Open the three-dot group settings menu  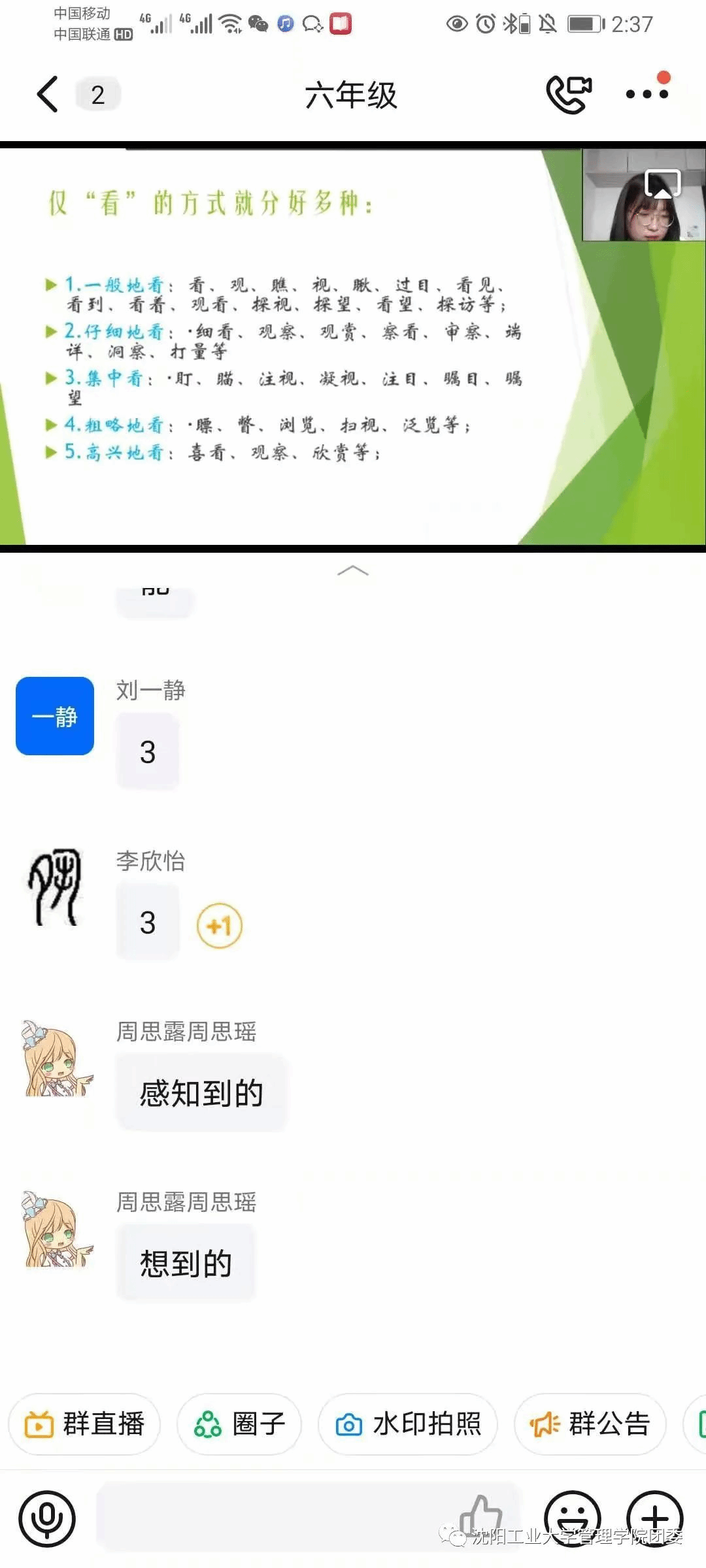[x=647, y=94]
